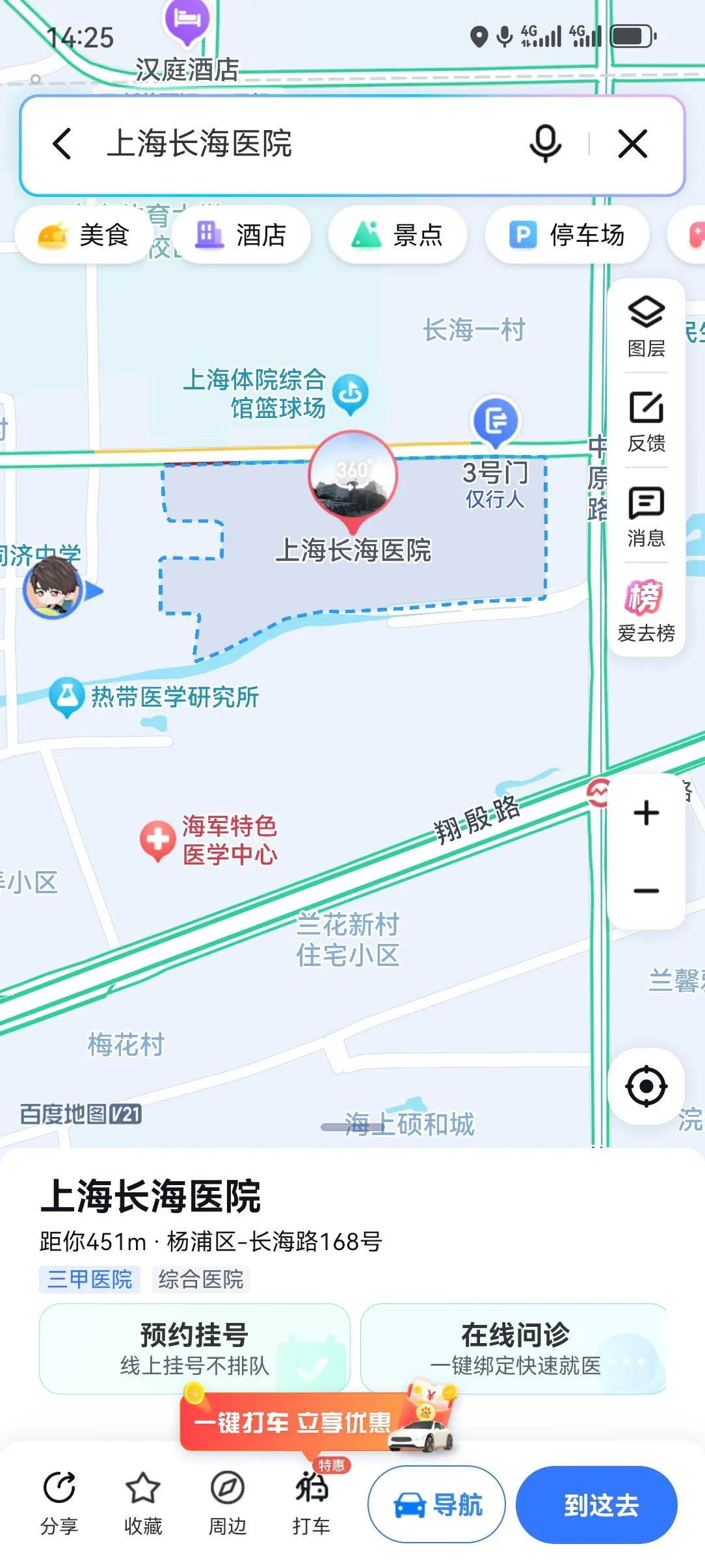Select the 美食 chip
This screenshot has width=705, height=1568.
[x=83, y=235]
